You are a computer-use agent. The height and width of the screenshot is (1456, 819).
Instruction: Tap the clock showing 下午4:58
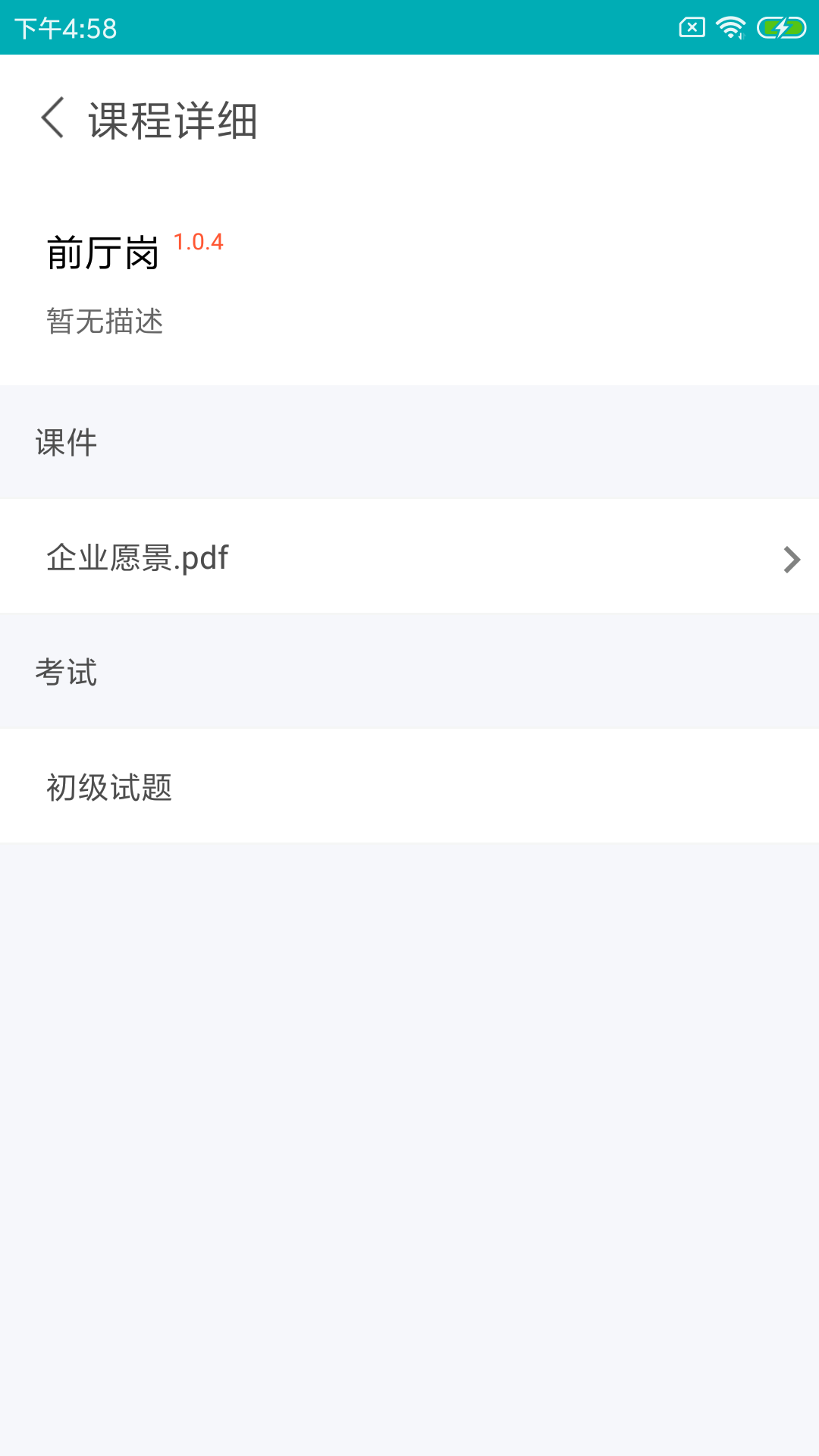pyautogui.click(x=64, y=29)
